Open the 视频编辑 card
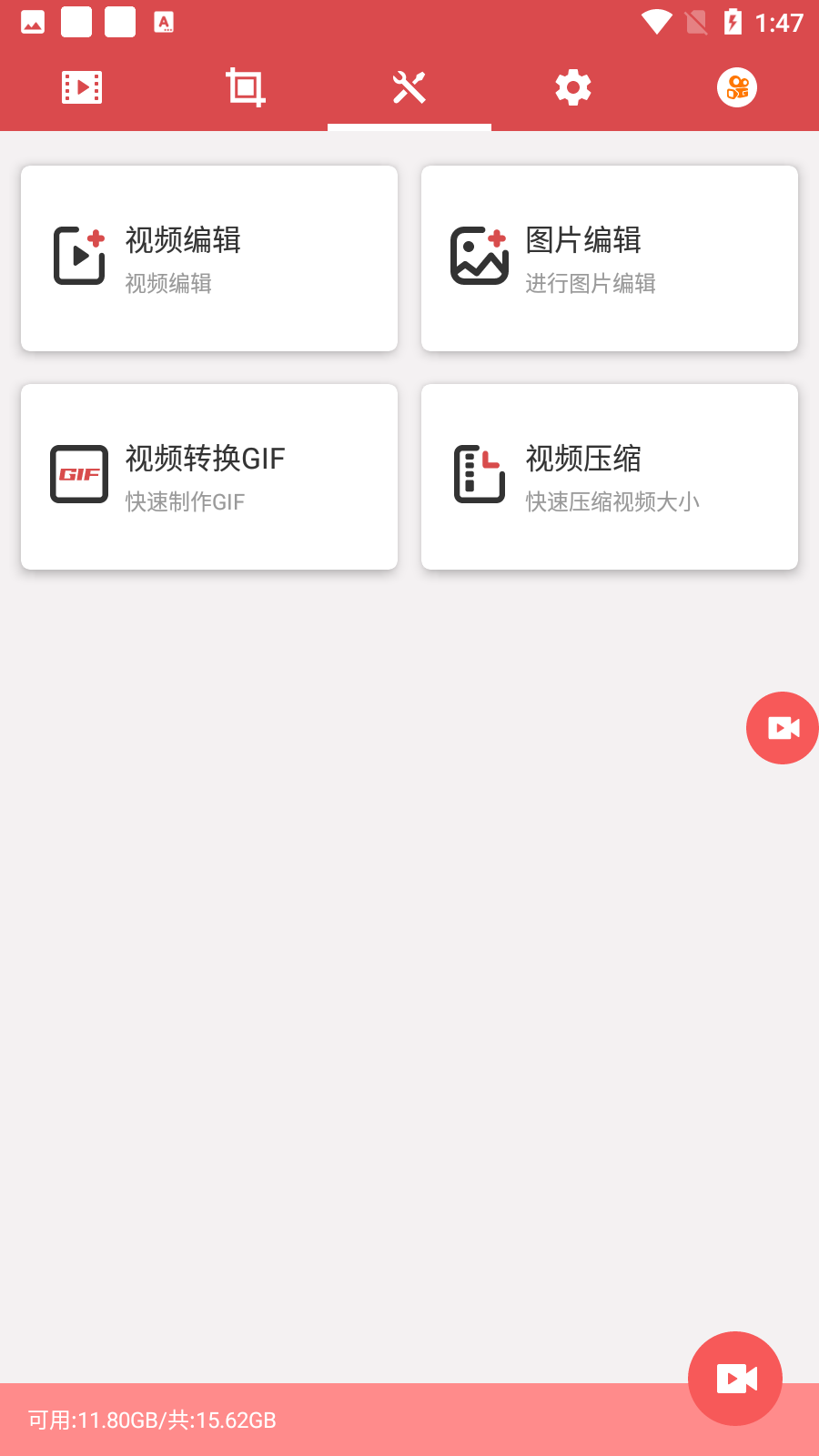819x1456 pixels. tap(209, 258)
